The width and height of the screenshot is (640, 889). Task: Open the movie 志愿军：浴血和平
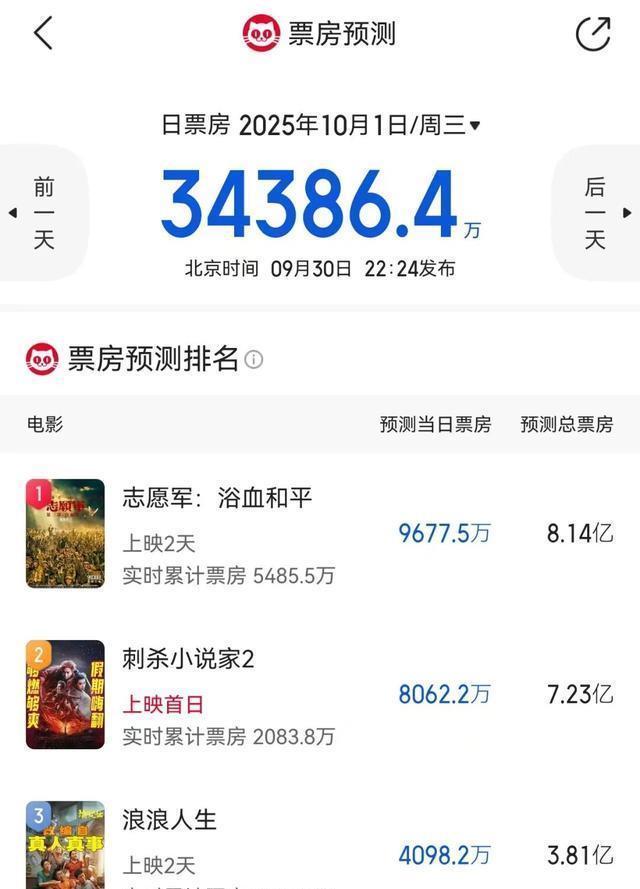(x=217, y=497)
